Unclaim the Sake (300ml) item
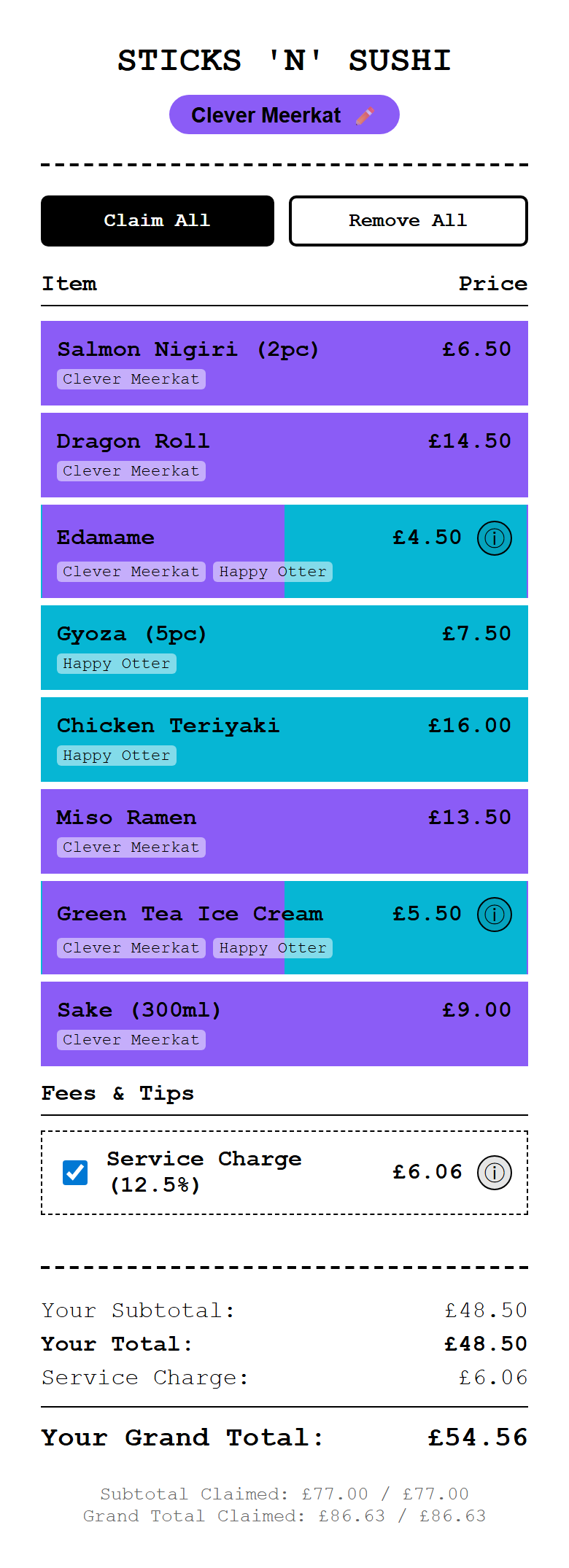Screen dimensions: 569x1568 coord(284,1024)
